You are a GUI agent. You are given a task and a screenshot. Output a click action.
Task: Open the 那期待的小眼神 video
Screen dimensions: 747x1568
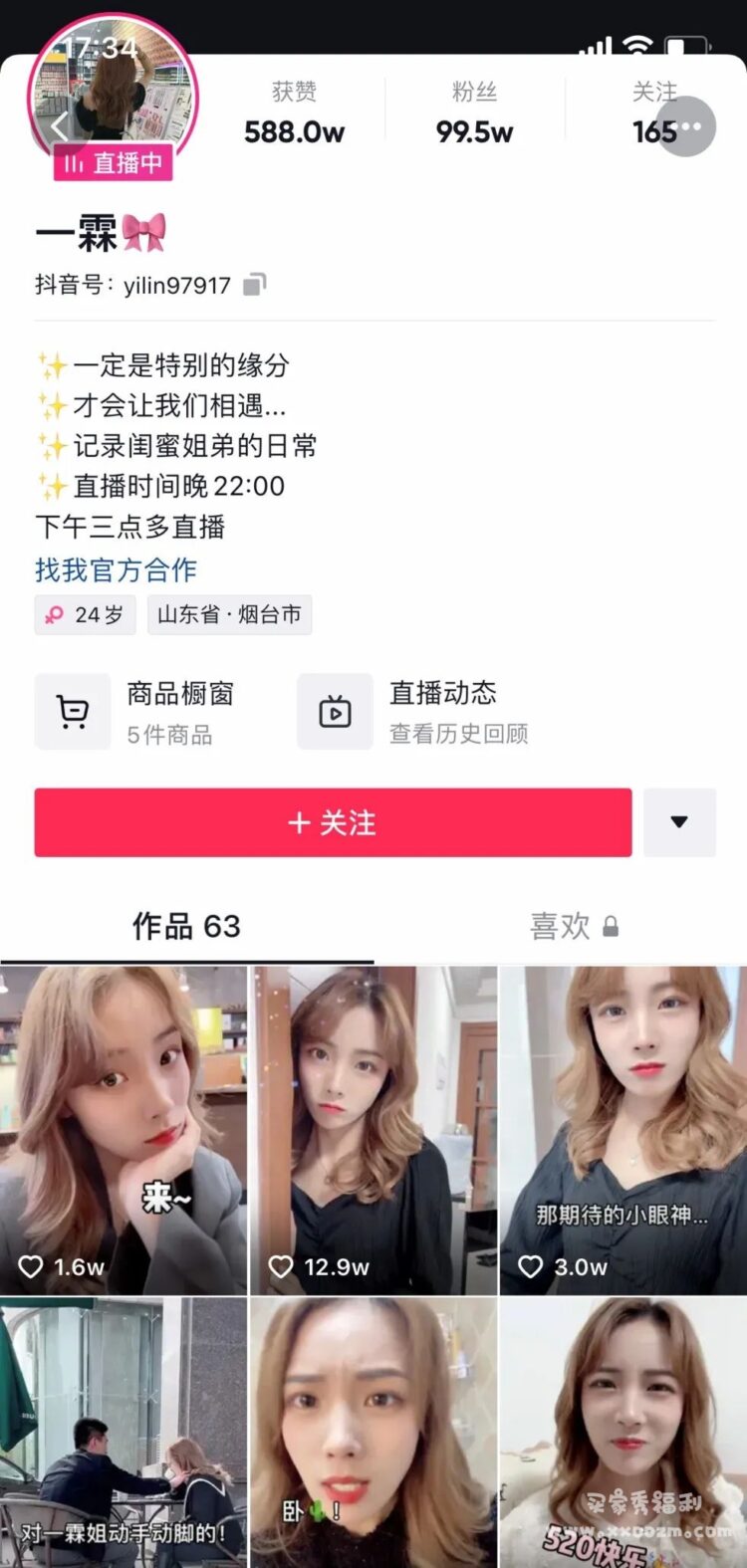pyautogui.click(x=623, y=1130)
